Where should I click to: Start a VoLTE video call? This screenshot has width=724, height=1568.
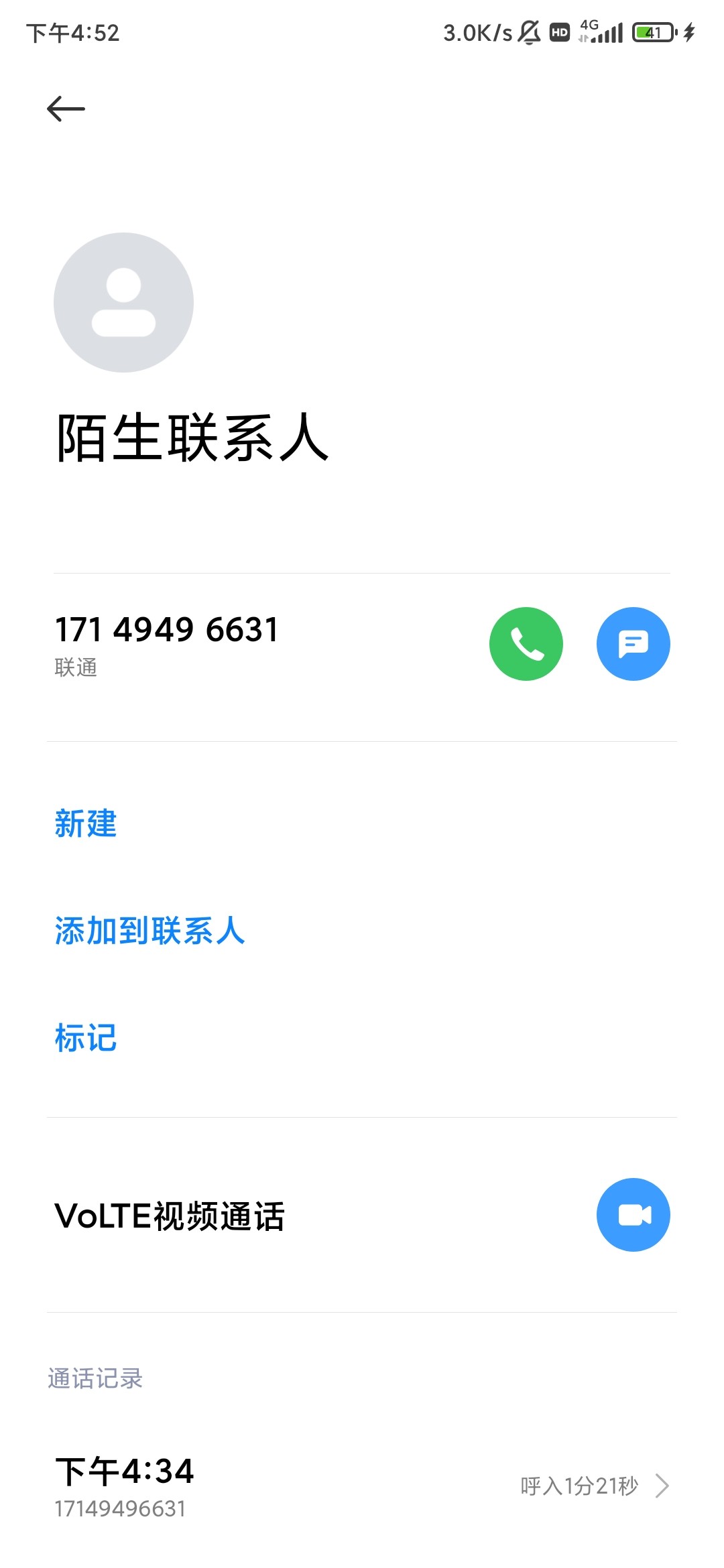(x=633, y=1214)
